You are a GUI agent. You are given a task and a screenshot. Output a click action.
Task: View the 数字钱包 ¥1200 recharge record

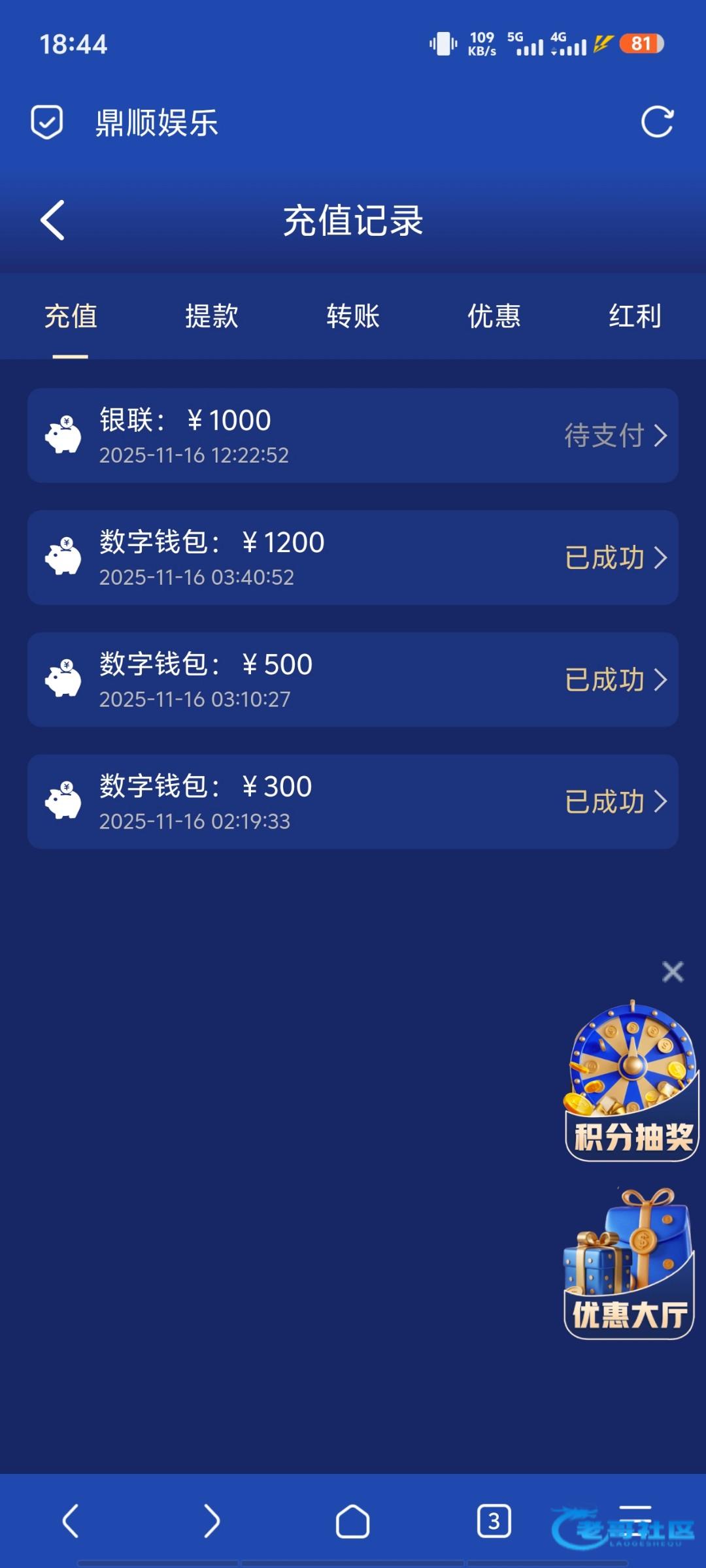(353, 558)
